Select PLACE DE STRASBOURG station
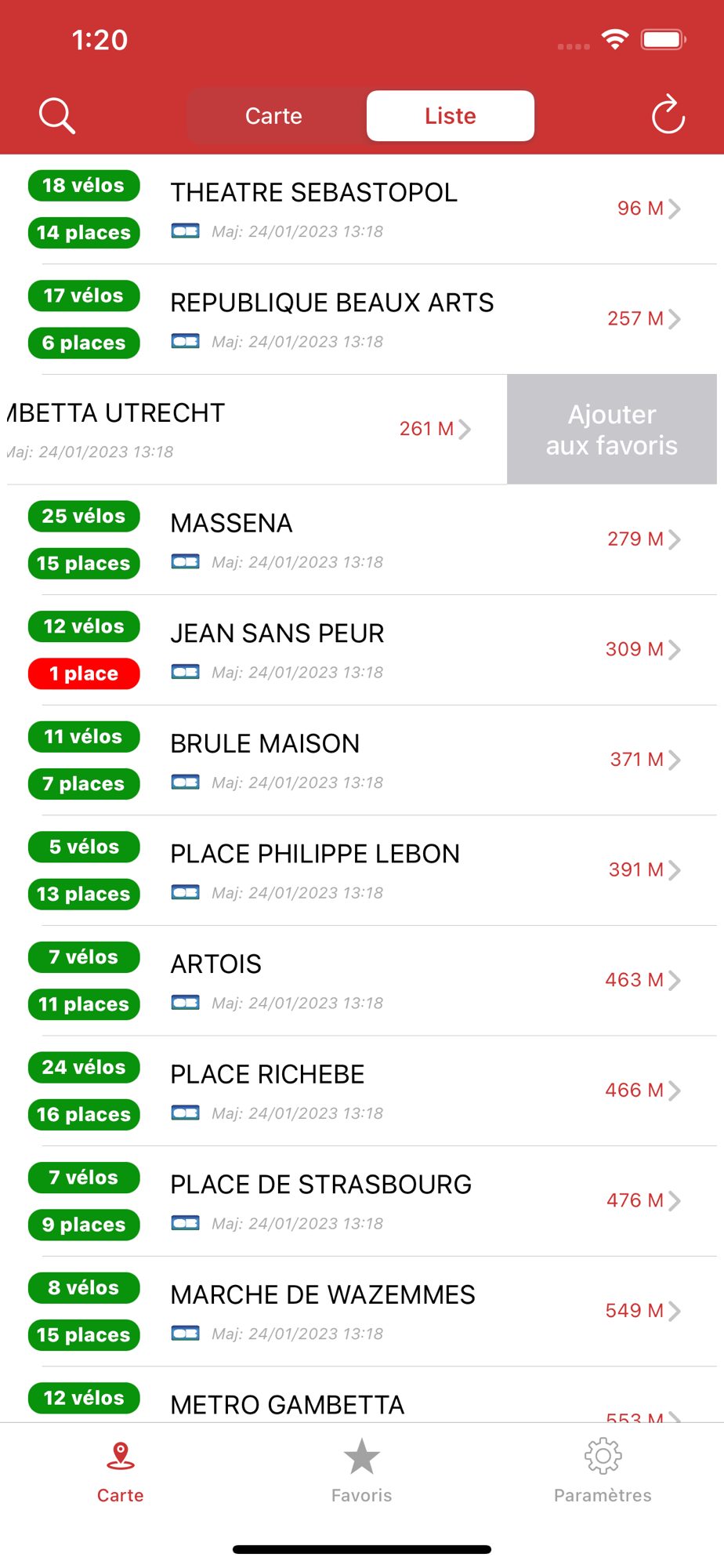 pyautogui.click(x=362, y=1201)
